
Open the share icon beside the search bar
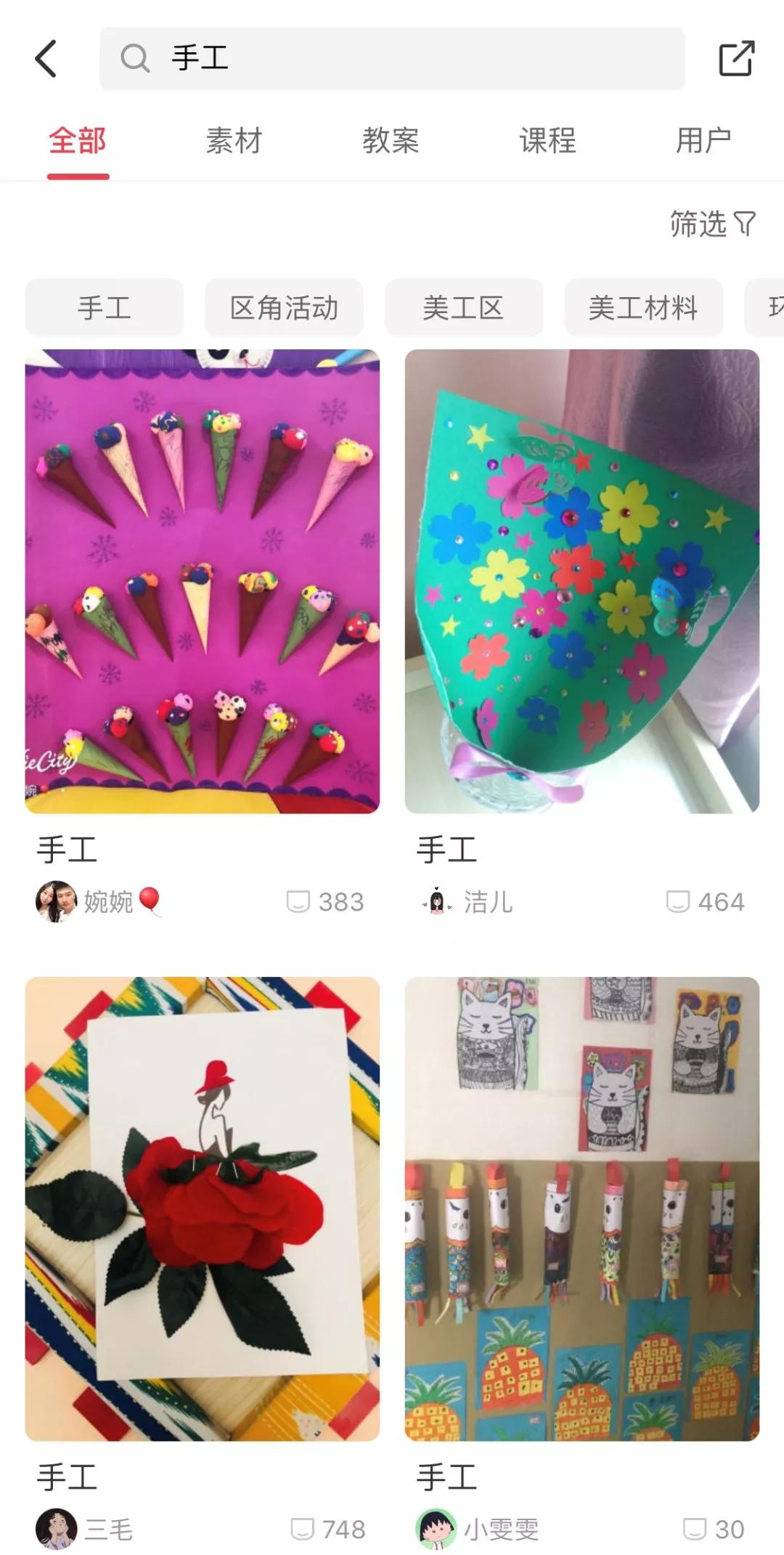736,59
